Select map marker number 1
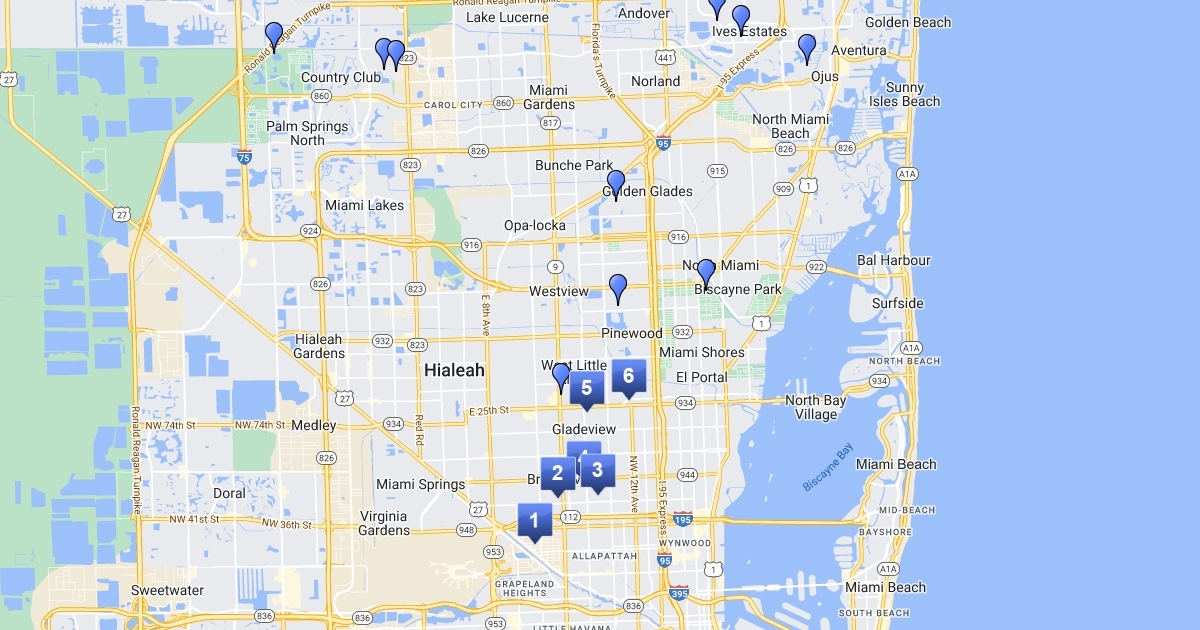The image size is (1200, 630). pyautogui.click(x=535, y=521)
